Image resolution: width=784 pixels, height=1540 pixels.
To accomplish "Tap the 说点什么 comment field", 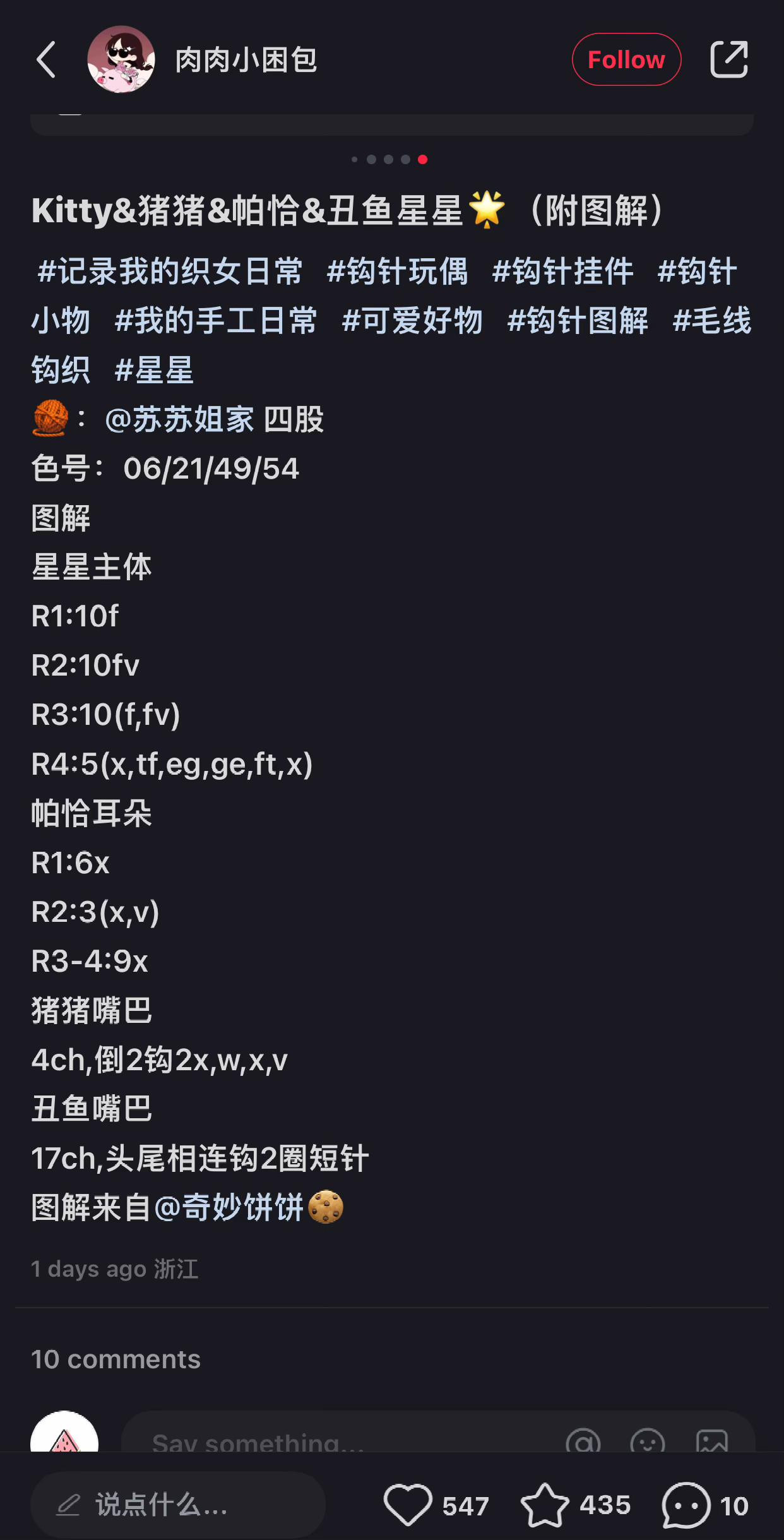I will point(178,1505).
